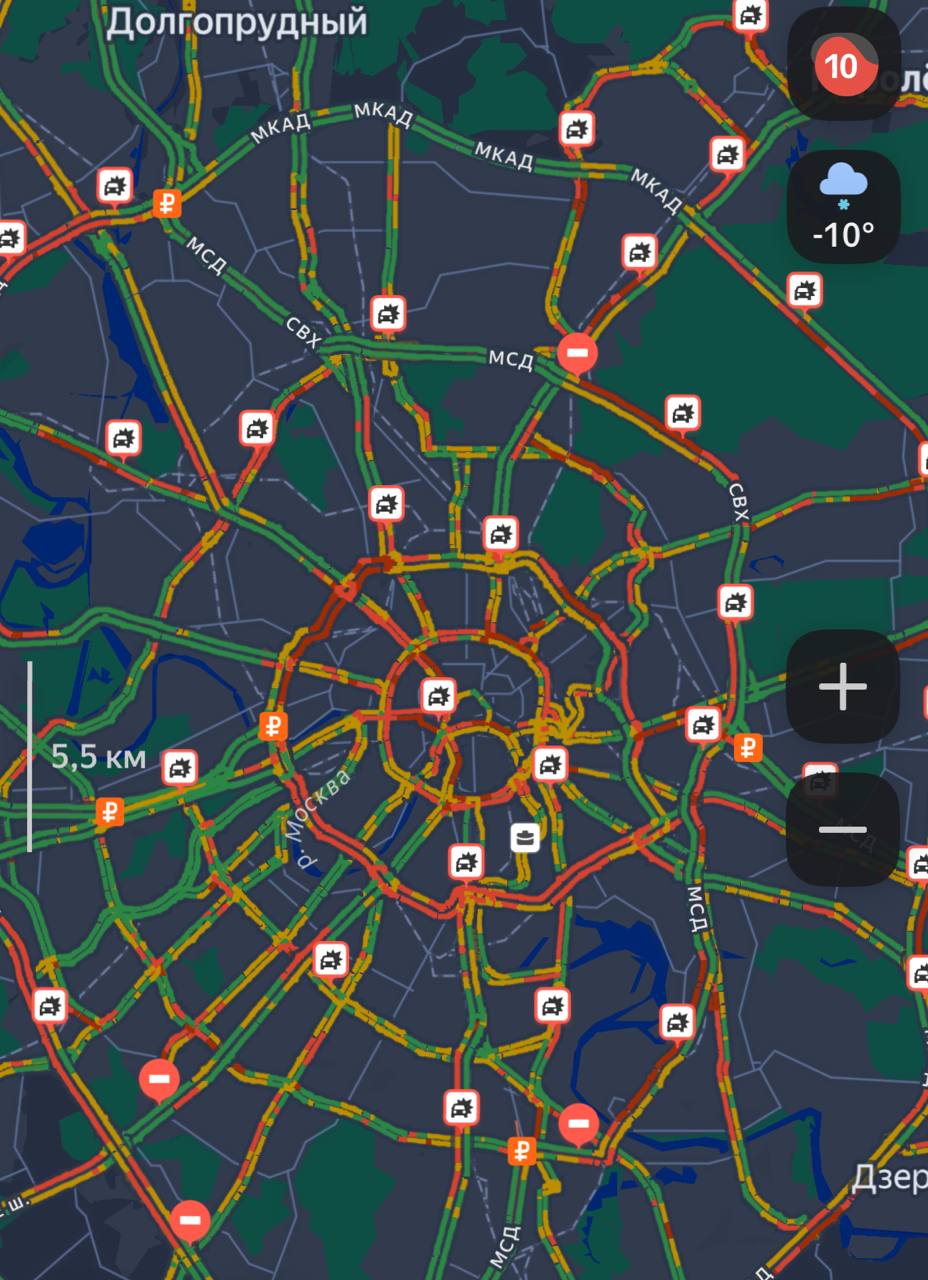
Task: Open the work briefcase marker on the map
Action: 525,837
